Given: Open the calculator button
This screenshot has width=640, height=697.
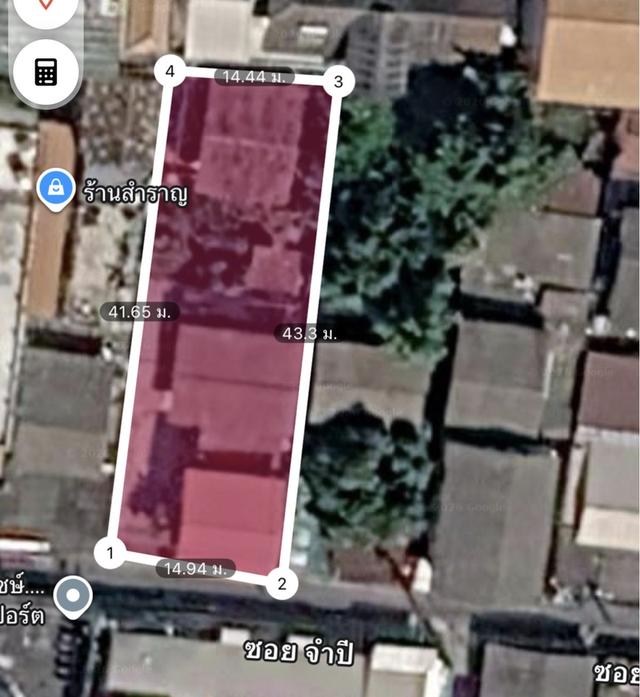Looking at the screenshot, I should (x=46, y=71).
